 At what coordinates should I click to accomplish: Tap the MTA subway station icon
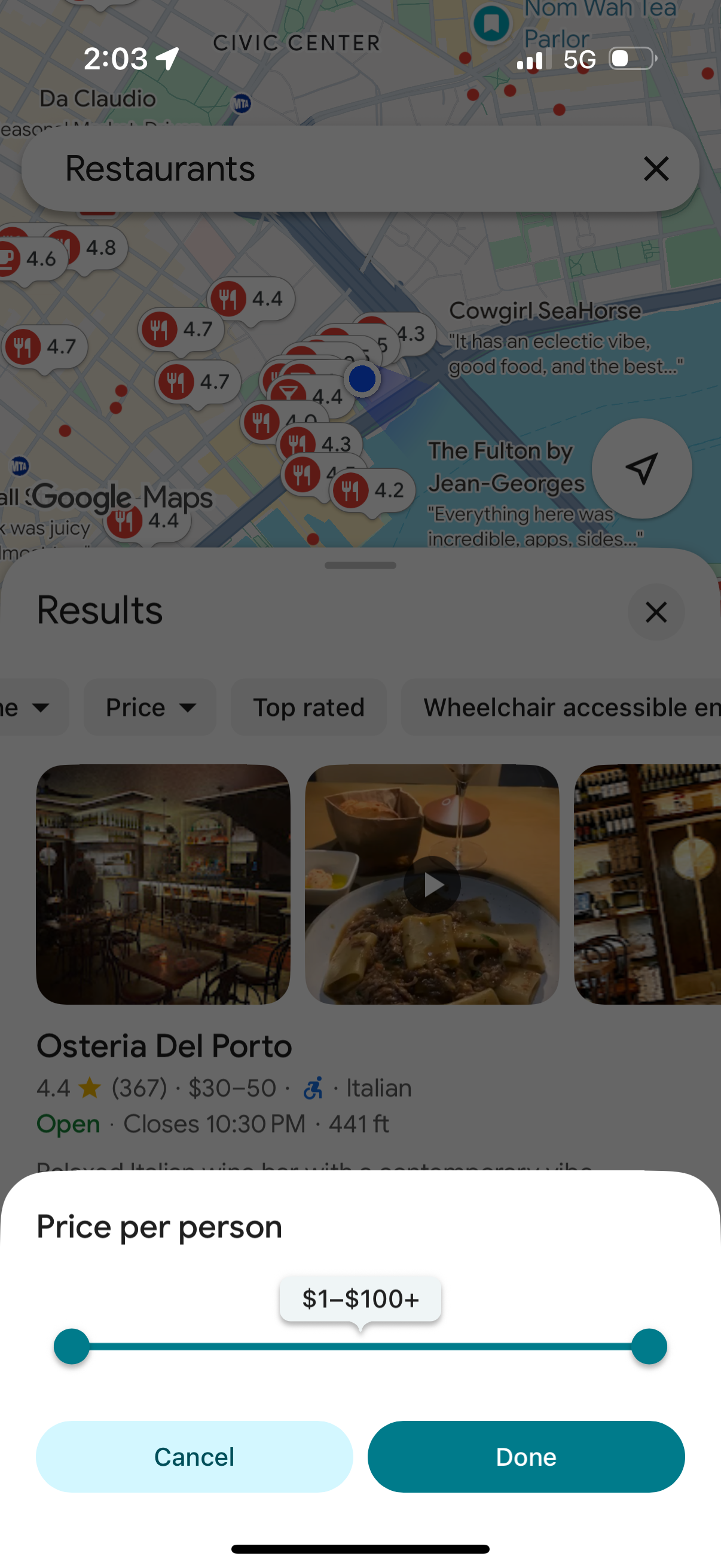[242, 103]
